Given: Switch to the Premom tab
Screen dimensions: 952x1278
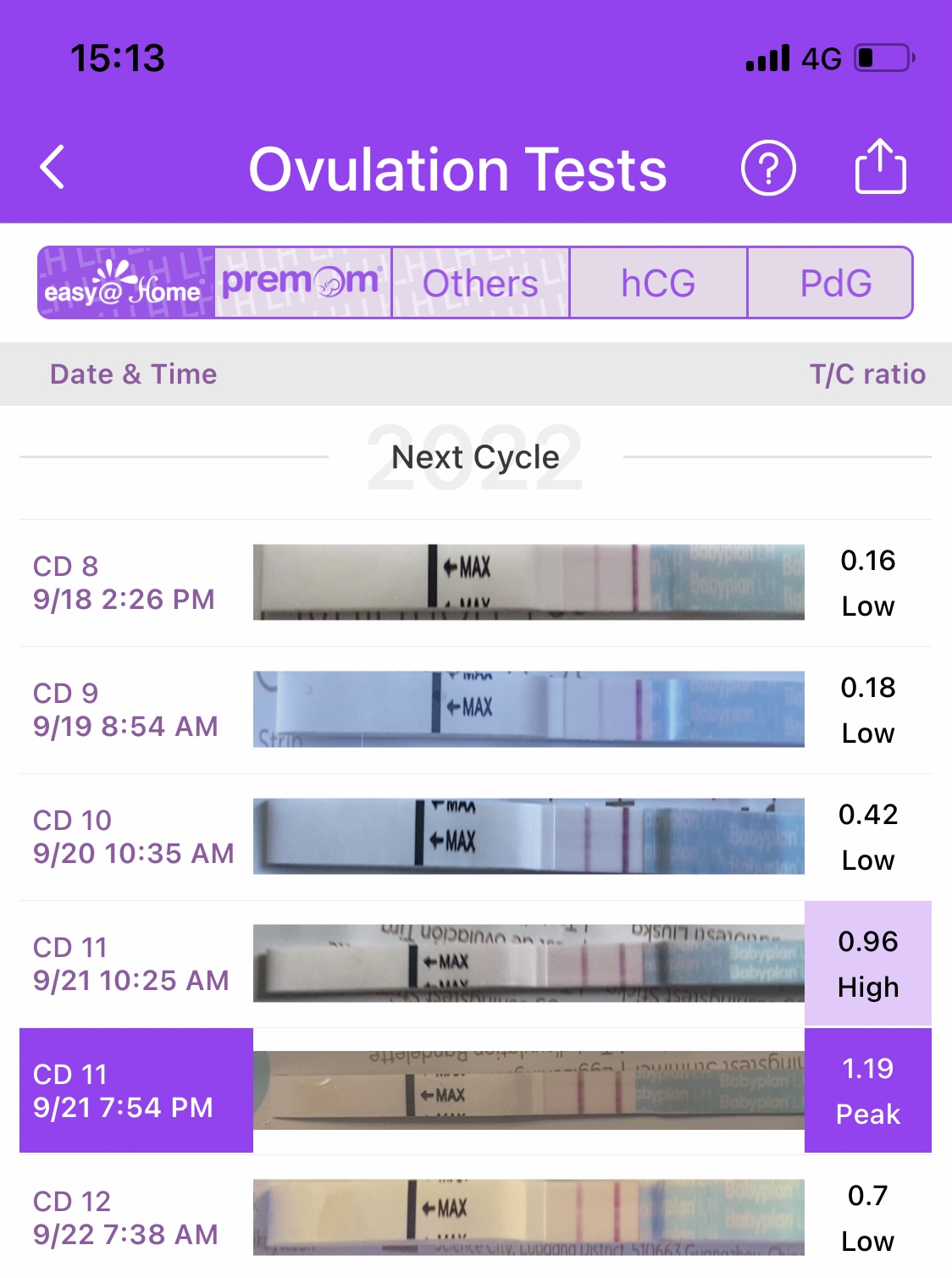Looking at the screenshot, I should click(x=302, y=283).
